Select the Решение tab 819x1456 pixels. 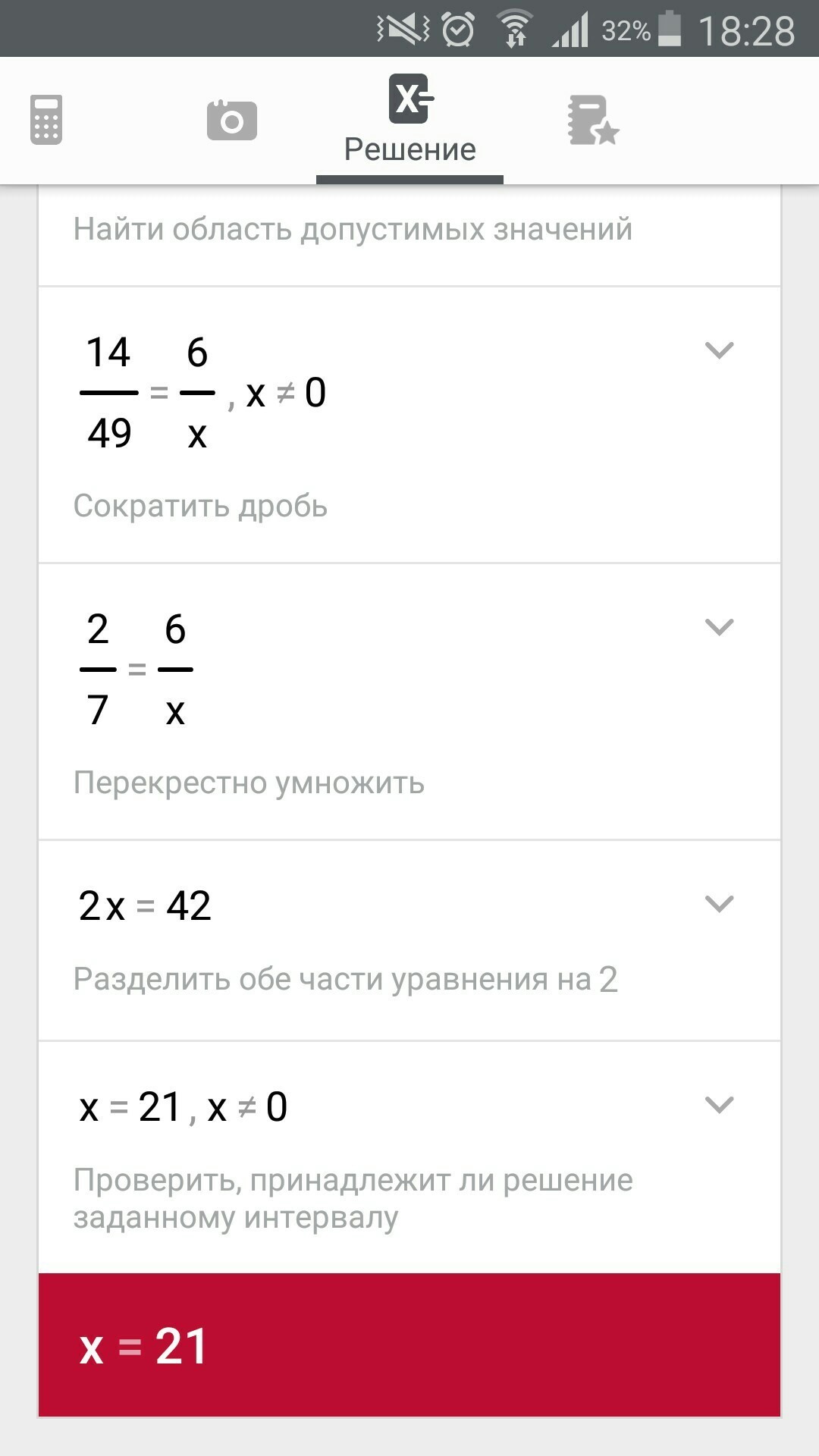pos(409,121)
